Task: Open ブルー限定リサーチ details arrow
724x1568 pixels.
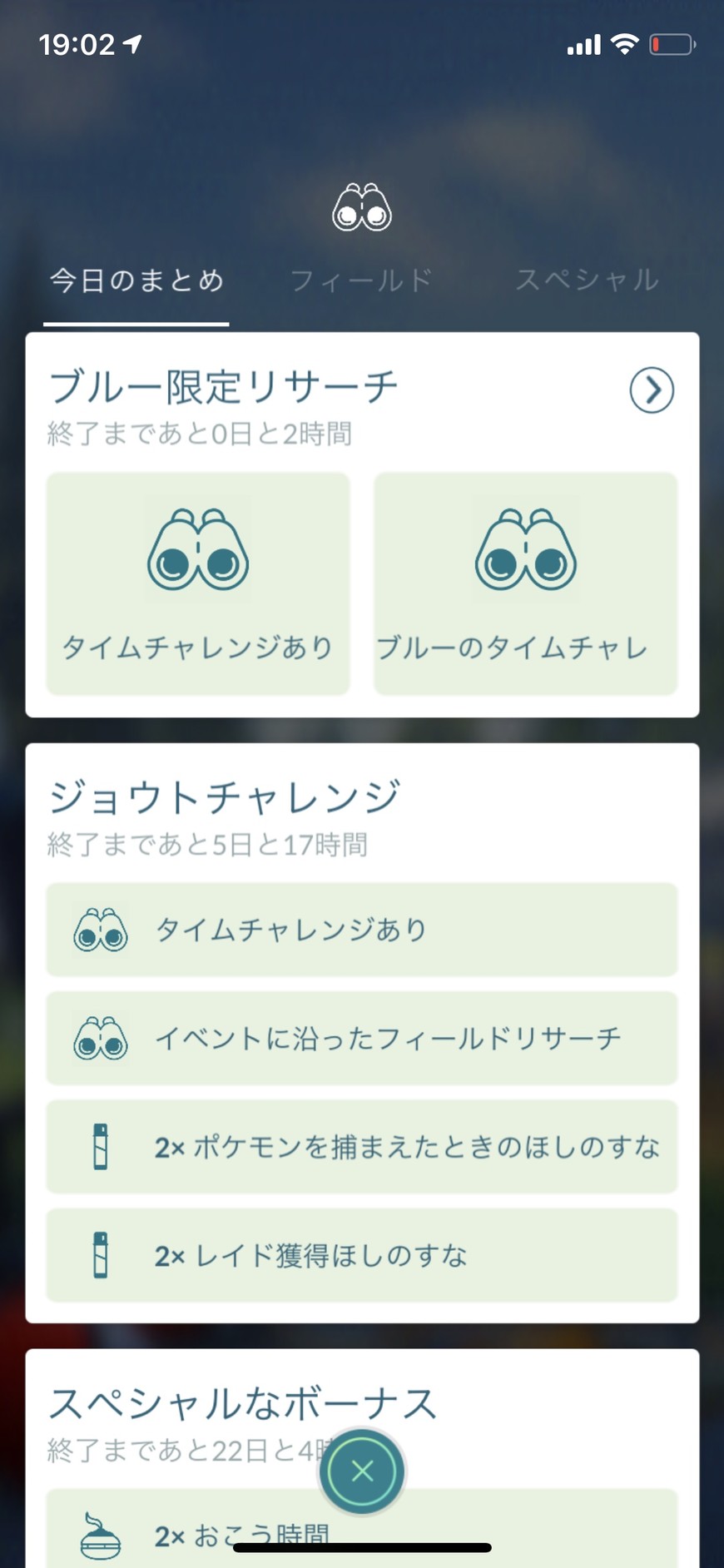Action: [652, 390]
